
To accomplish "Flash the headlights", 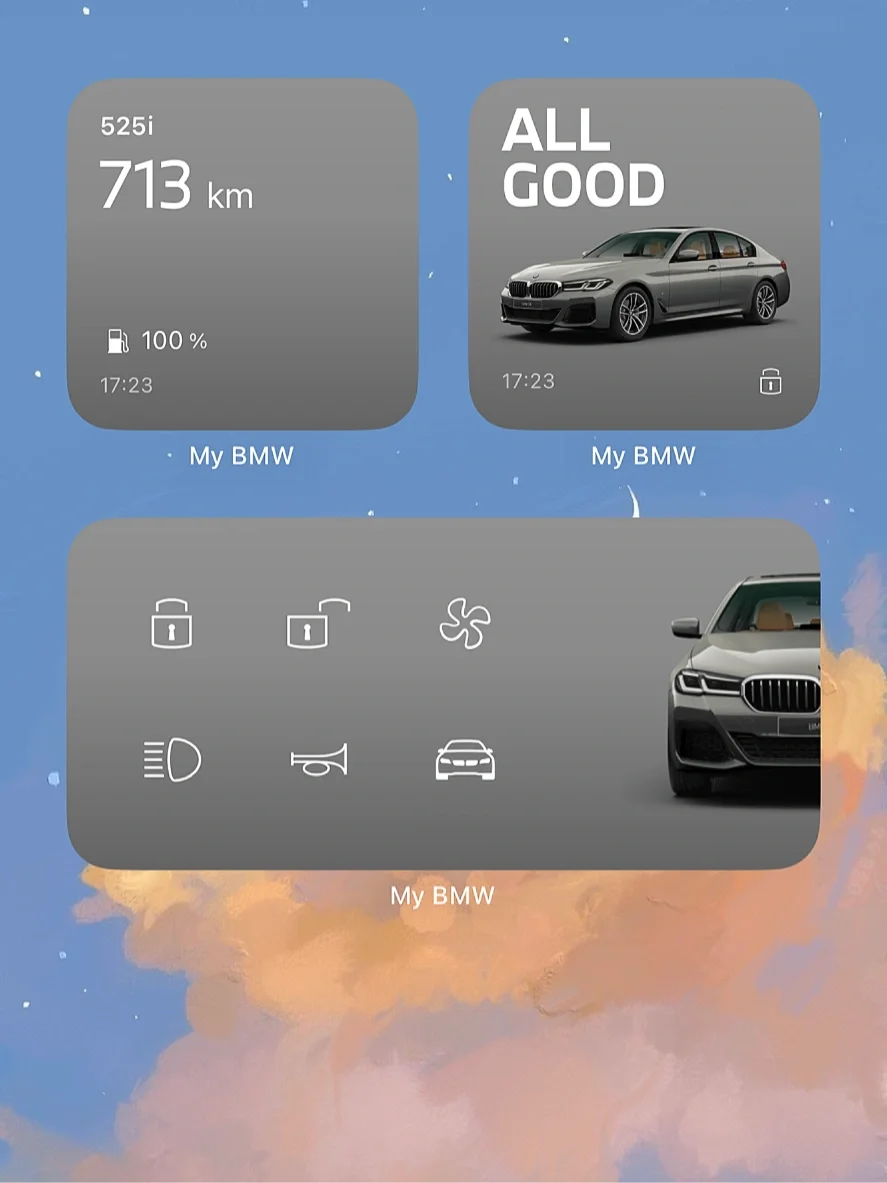I will click(172, 760).
